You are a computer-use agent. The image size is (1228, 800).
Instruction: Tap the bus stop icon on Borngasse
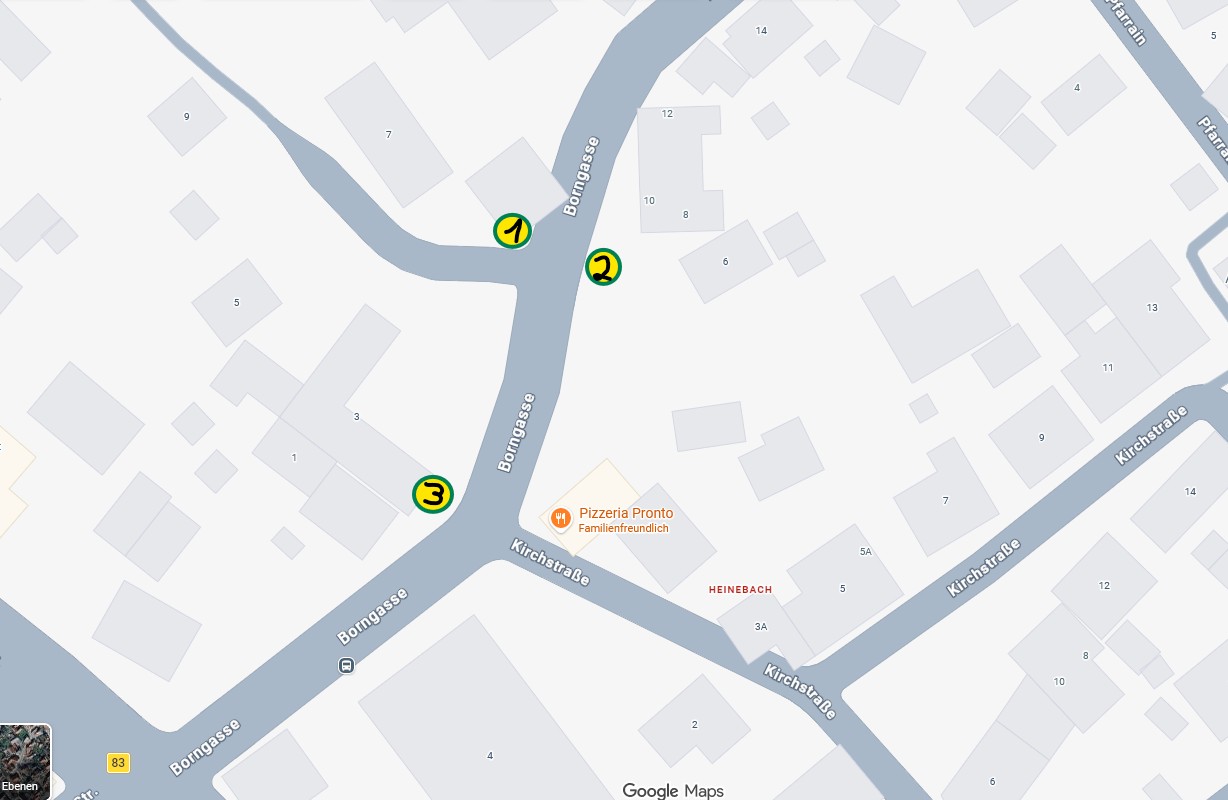pos(346,665)
